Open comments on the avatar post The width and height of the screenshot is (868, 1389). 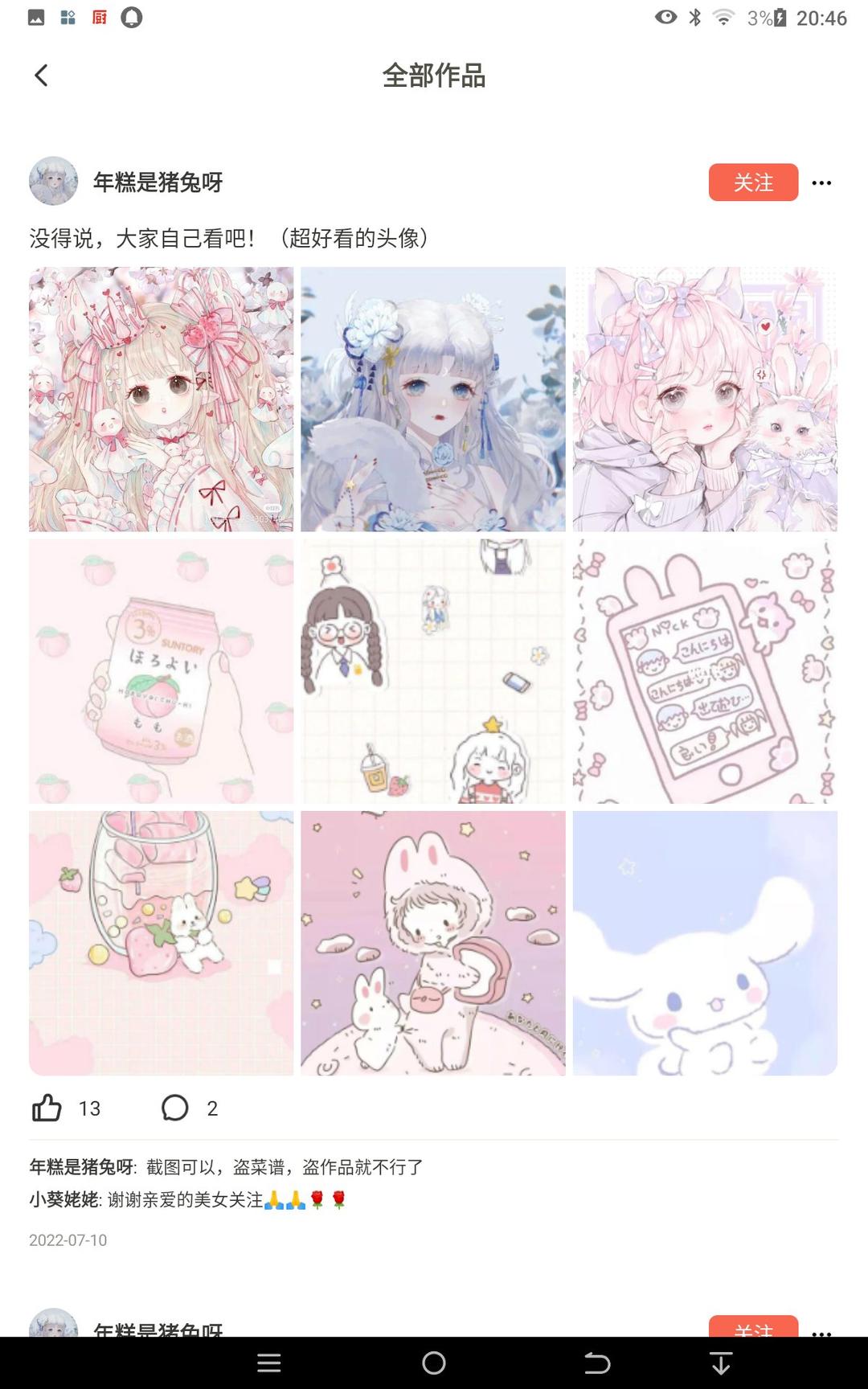[x=175, y=1108]
